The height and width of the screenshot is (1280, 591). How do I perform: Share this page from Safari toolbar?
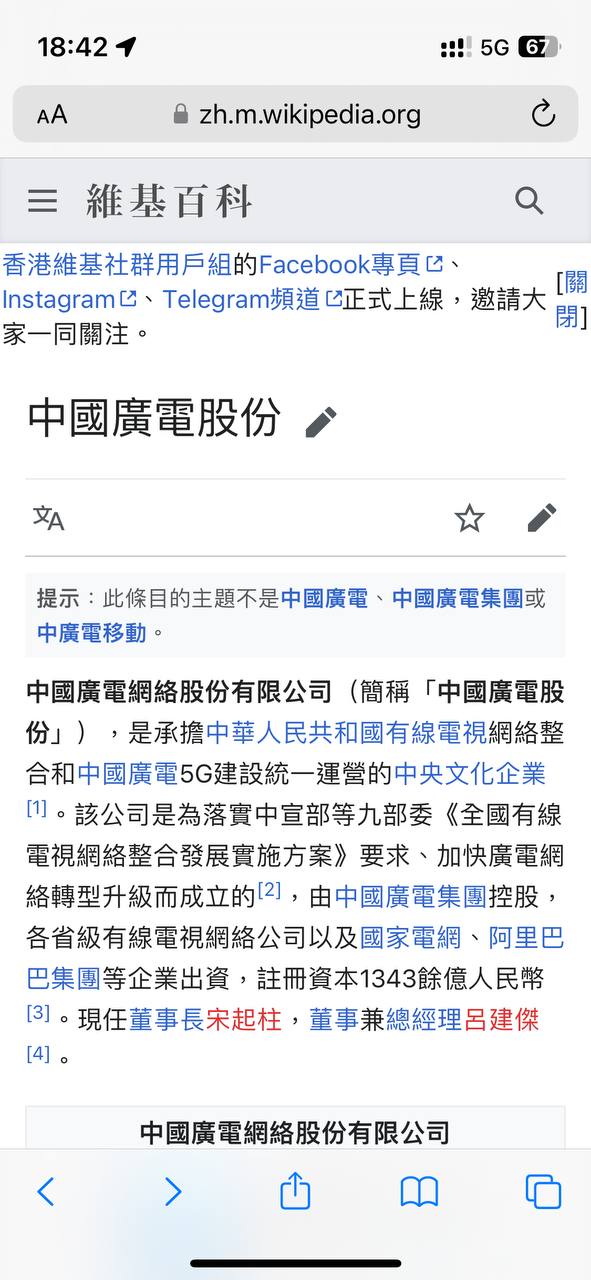[x=295, y=1190]
